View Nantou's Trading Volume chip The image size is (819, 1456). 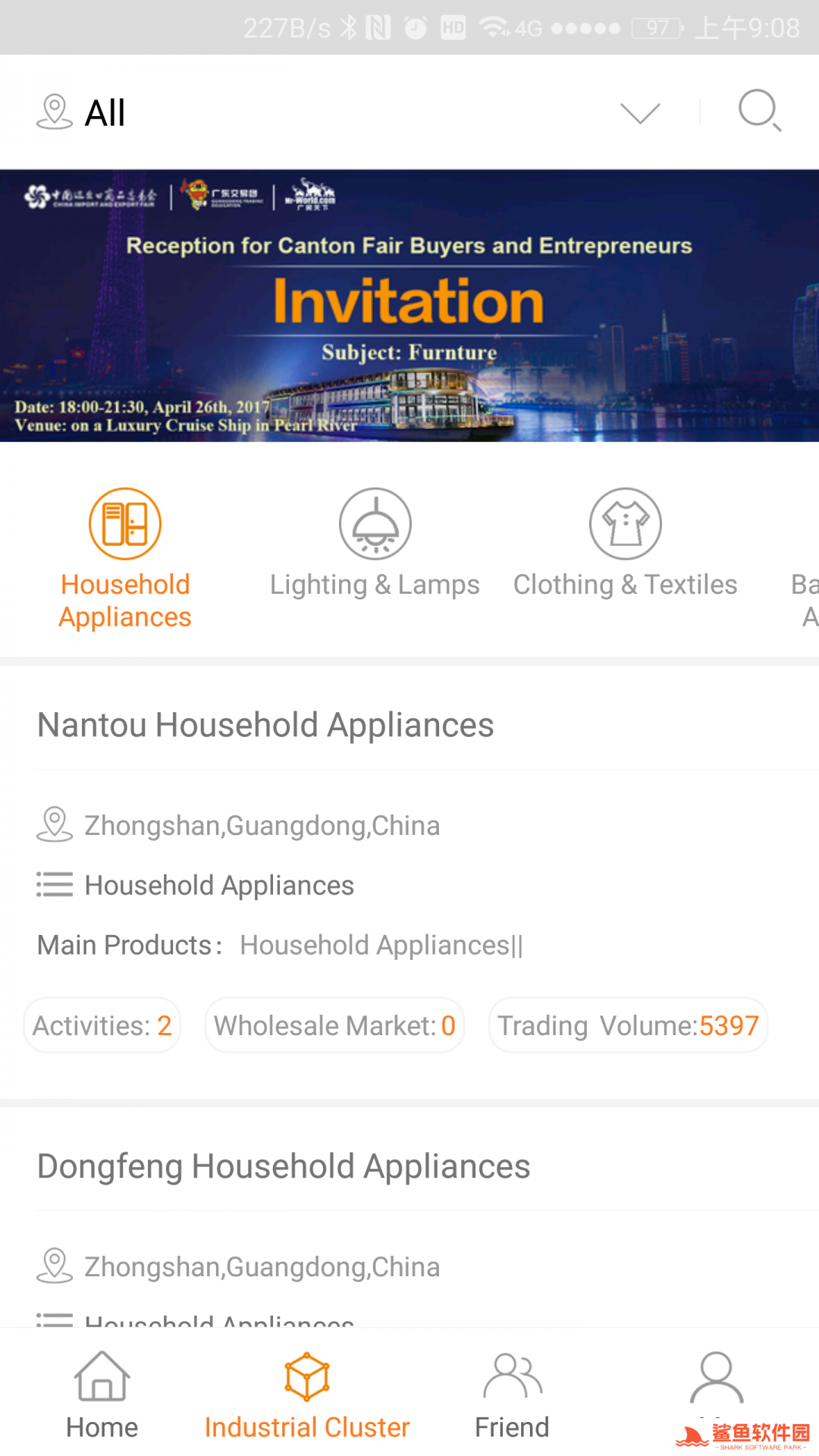coord(628,1025)
